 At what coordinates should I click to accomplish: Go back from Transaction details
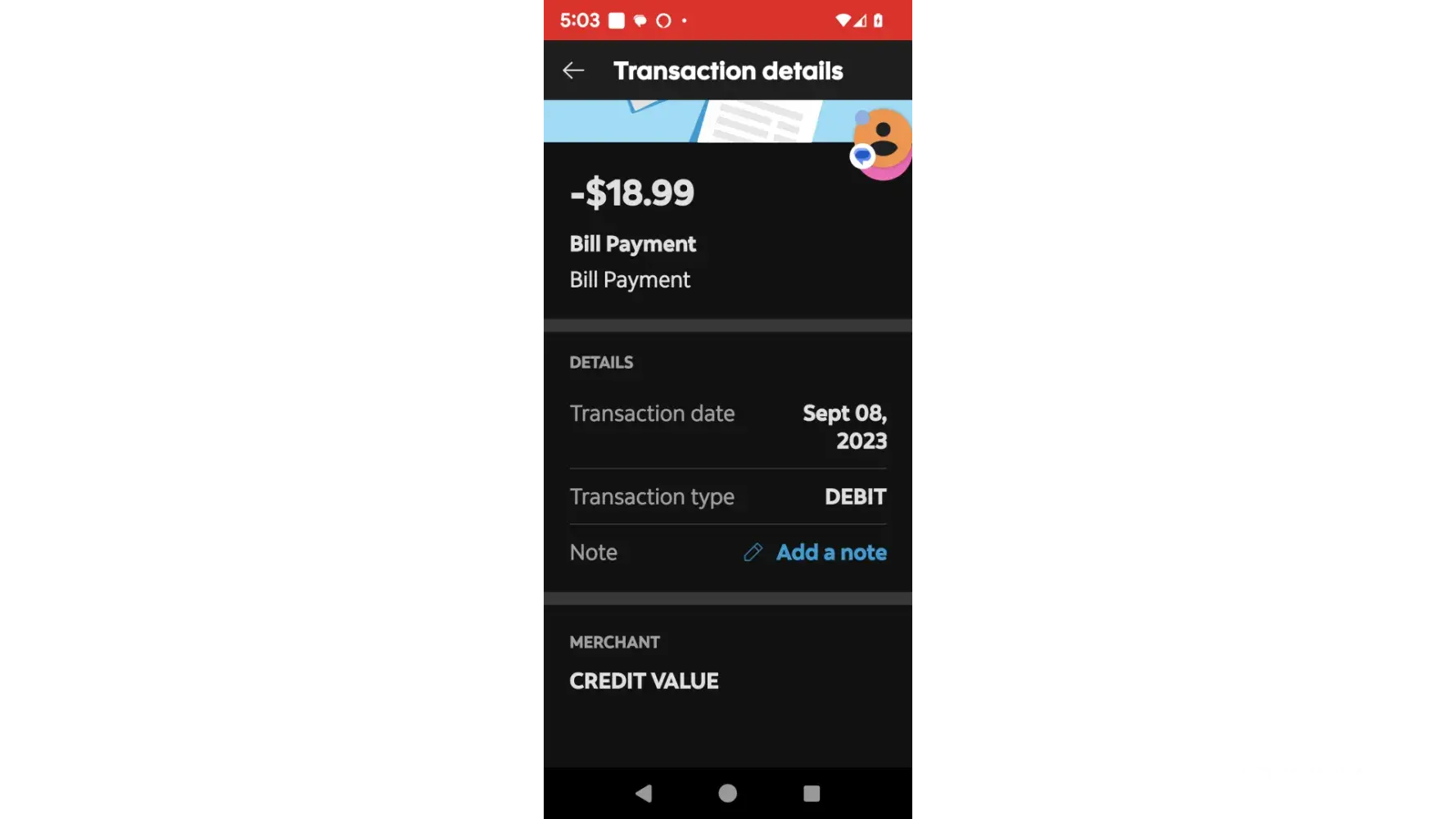click(x=573, y=70)
